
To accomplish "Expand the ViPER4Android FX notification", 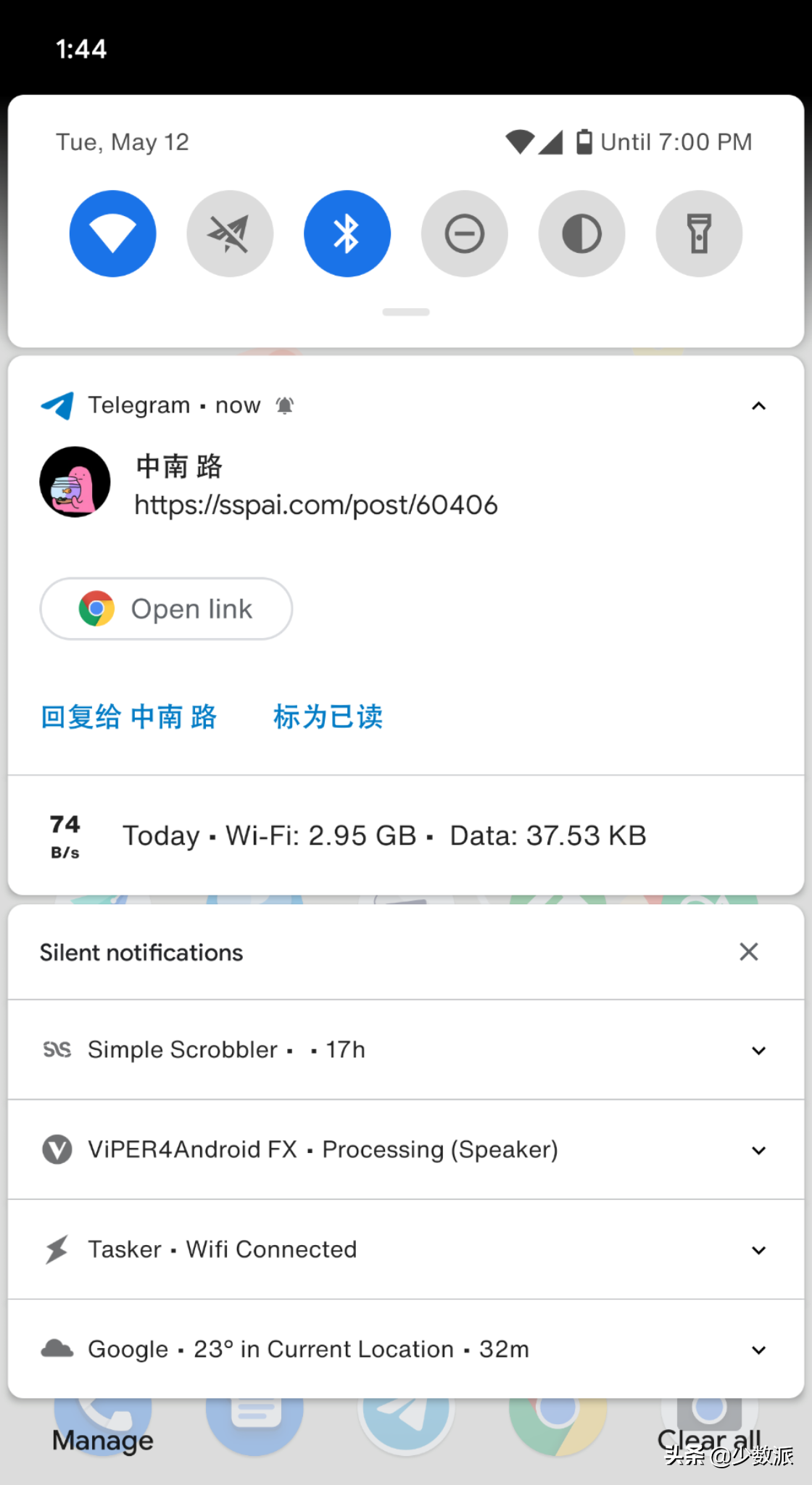I will tap(758, 1149).
